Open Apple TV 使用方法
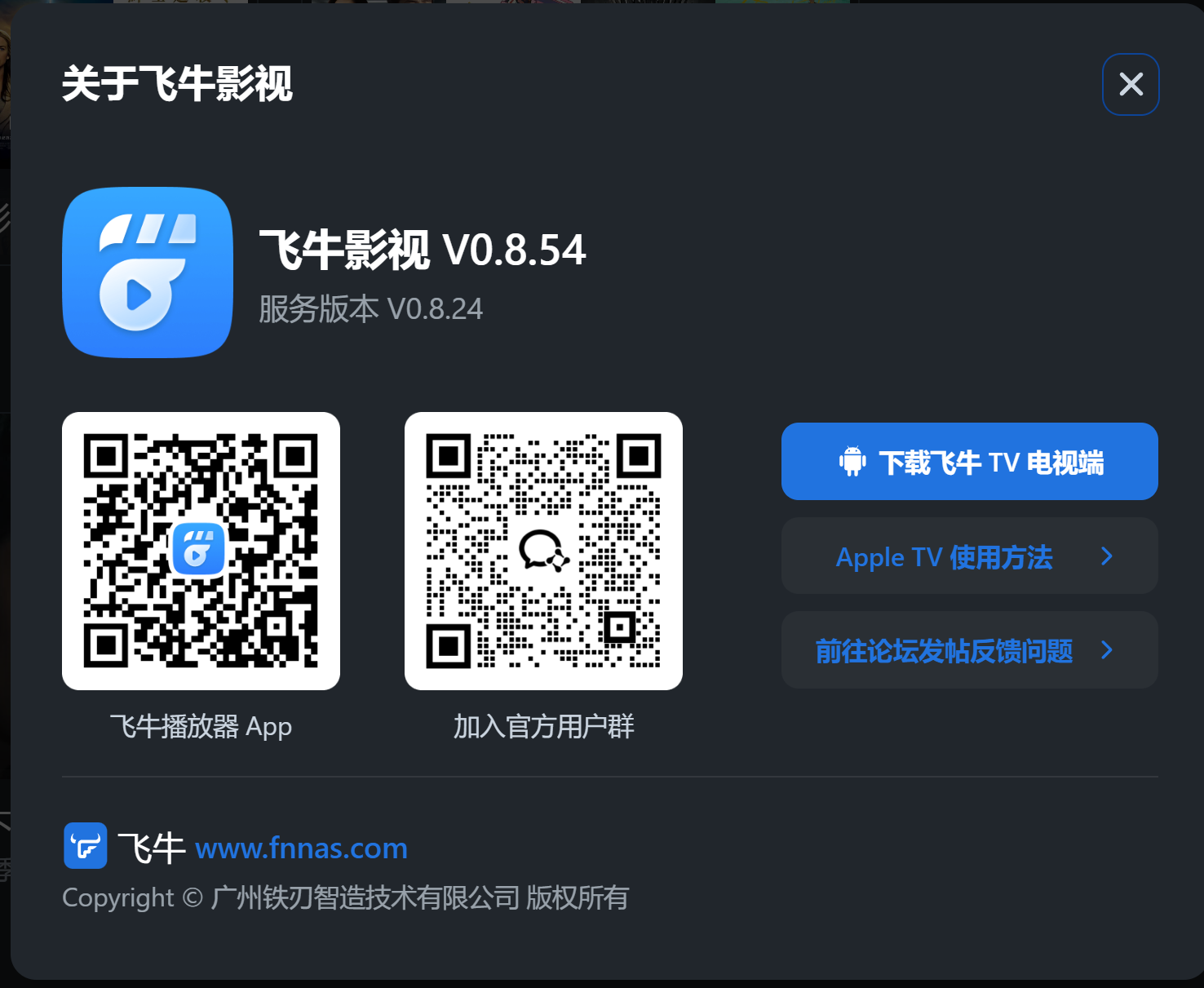 tap(969, 556)
